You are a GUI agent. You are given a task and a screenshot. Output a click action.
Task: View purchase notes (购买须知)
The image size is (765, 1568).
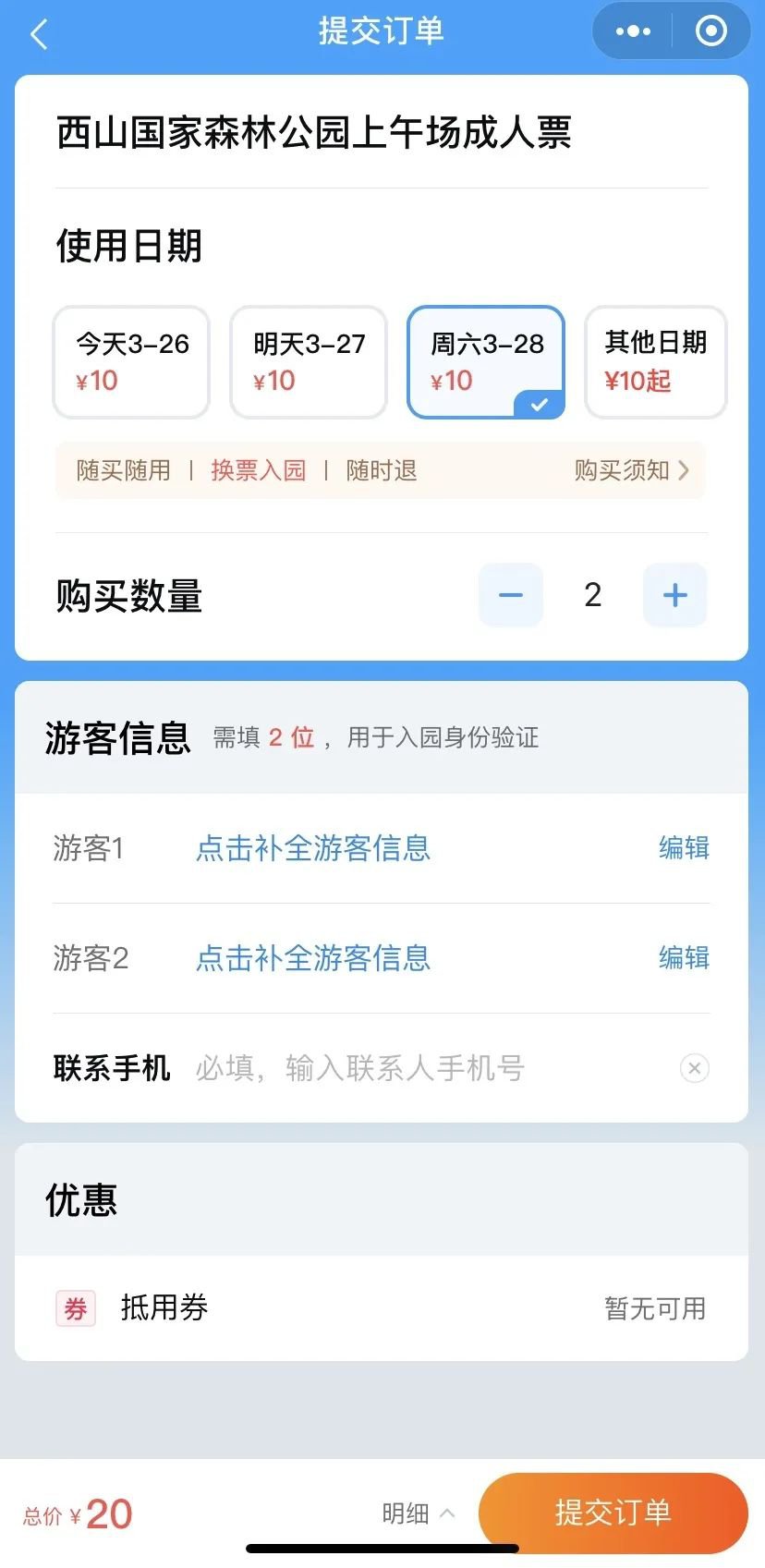[631, 470]
